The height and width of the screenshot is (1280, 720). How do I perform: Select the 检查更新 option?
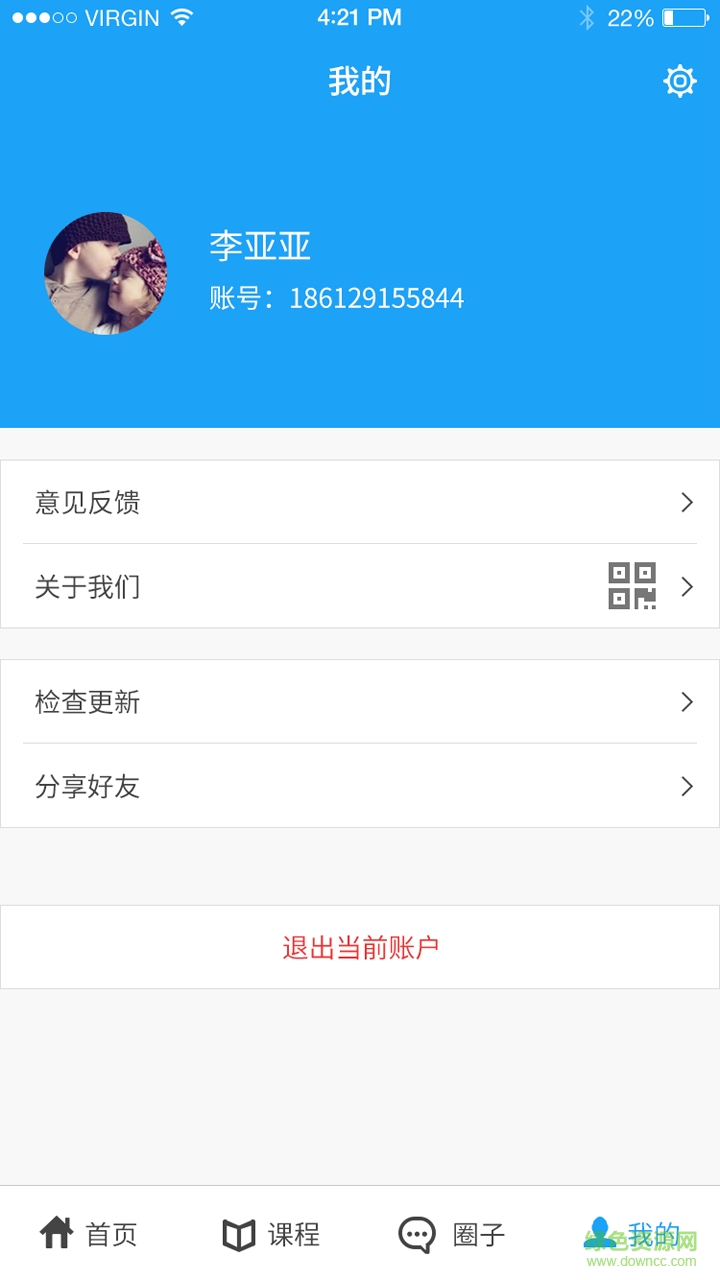tap(88, 702)
